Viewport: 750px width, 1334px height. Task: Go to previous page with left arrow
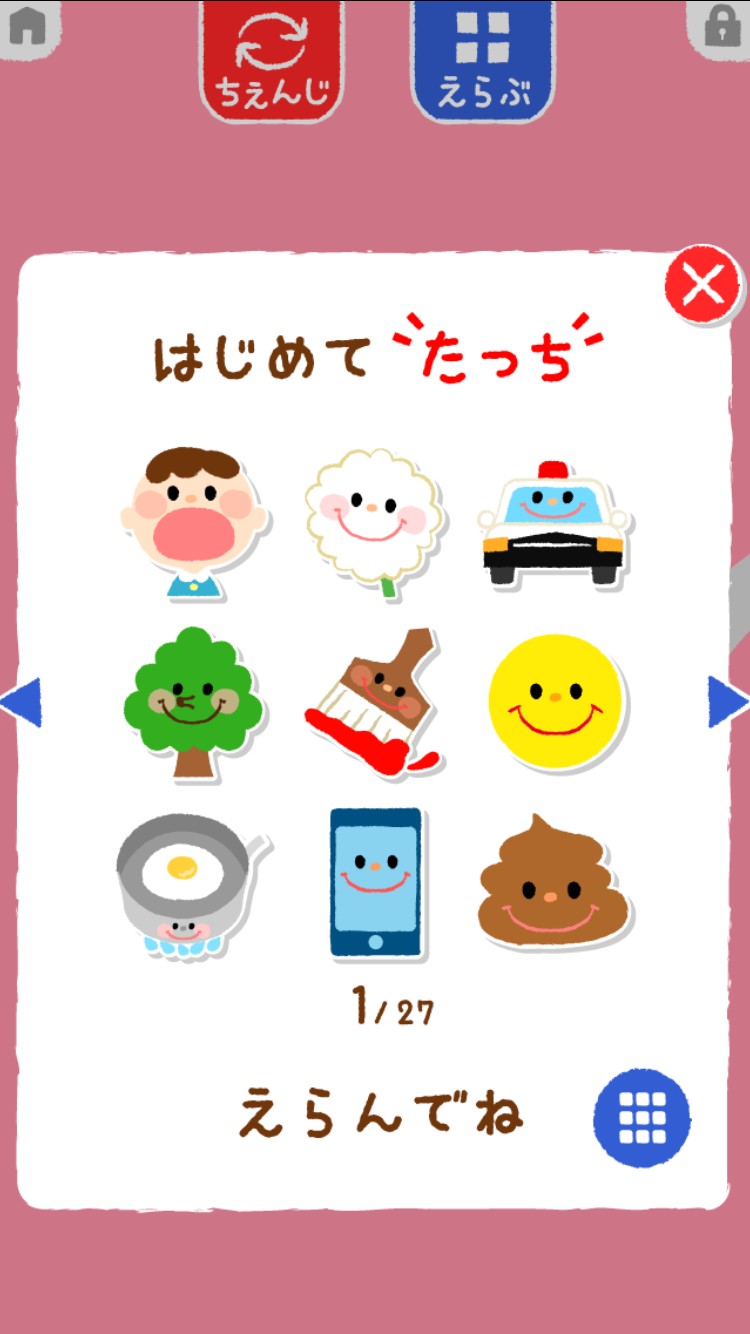coord(22,700)
